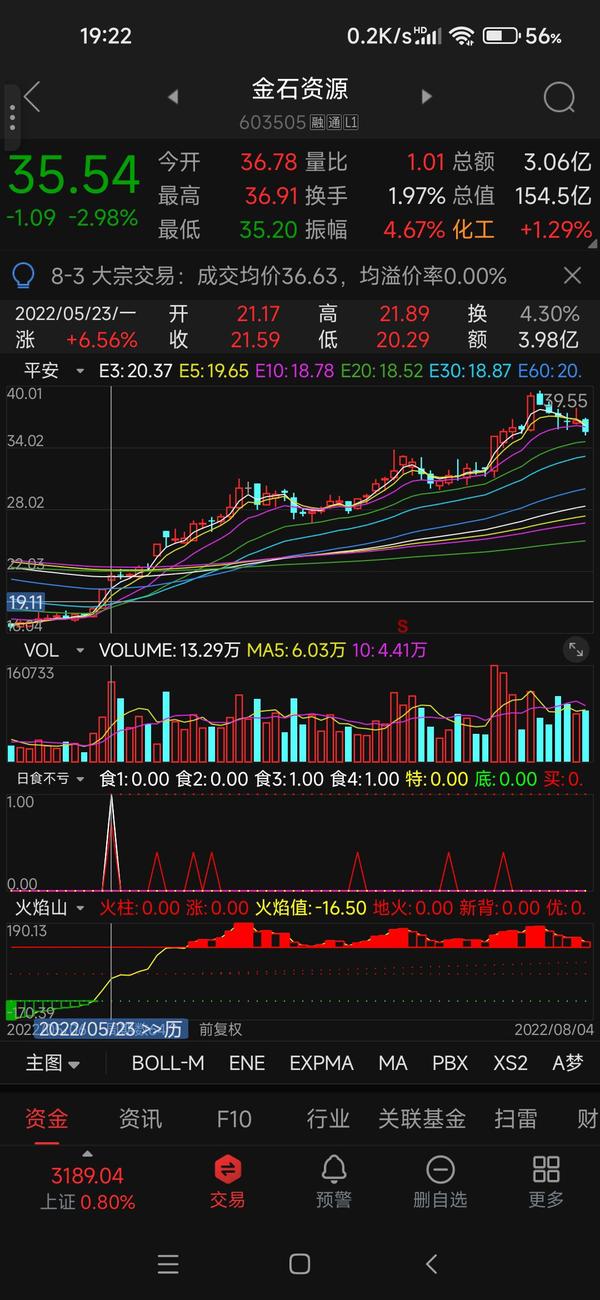This screenshot has width=600, height=1300.
Task: Go back using the top-left arrow
Action: (x=32, y=97)
